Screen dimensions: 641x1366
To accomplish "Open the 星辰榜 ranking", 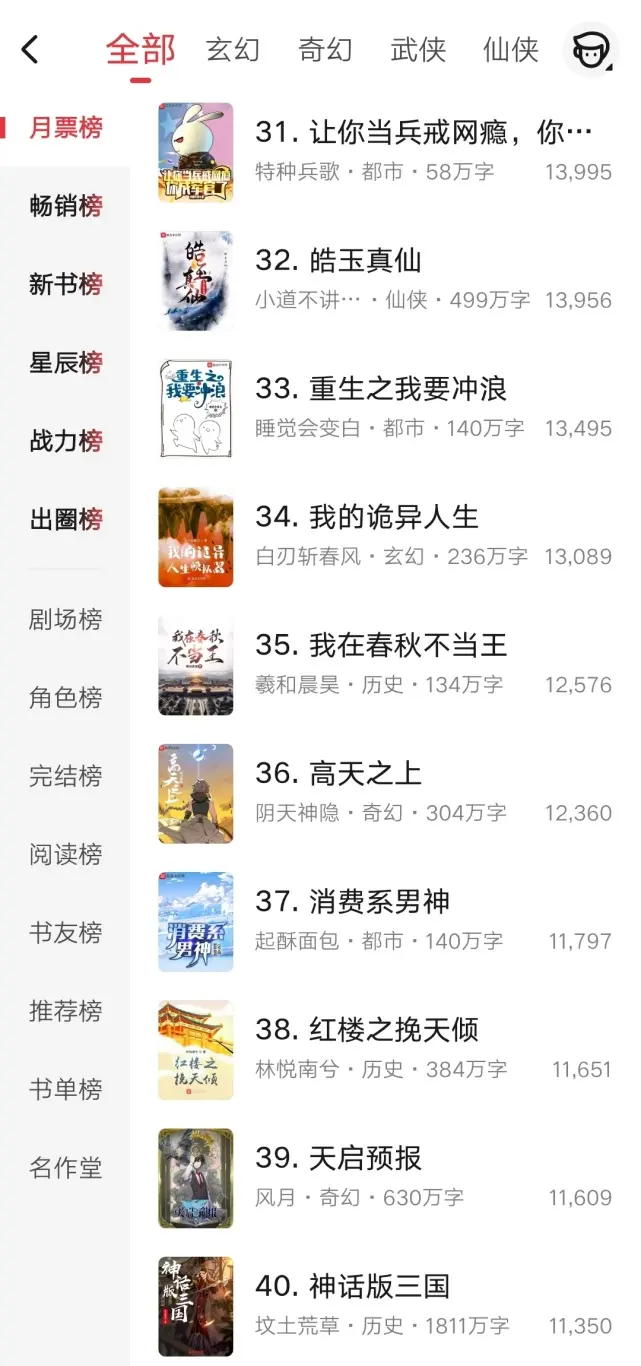I will 66,362.
